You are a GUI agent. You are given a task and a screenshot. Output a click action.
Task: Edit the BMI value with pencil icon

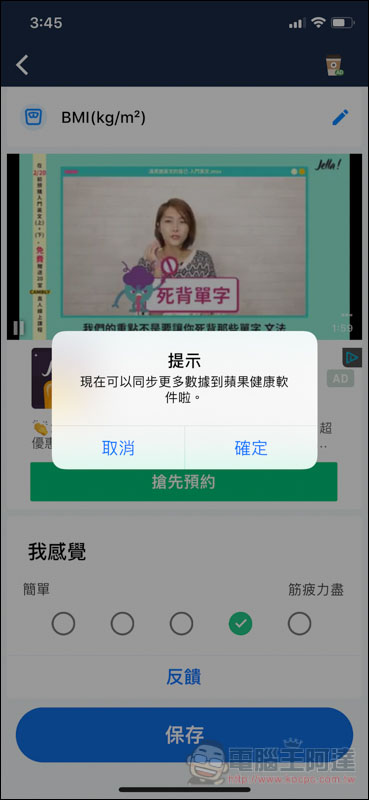point(340,117)
